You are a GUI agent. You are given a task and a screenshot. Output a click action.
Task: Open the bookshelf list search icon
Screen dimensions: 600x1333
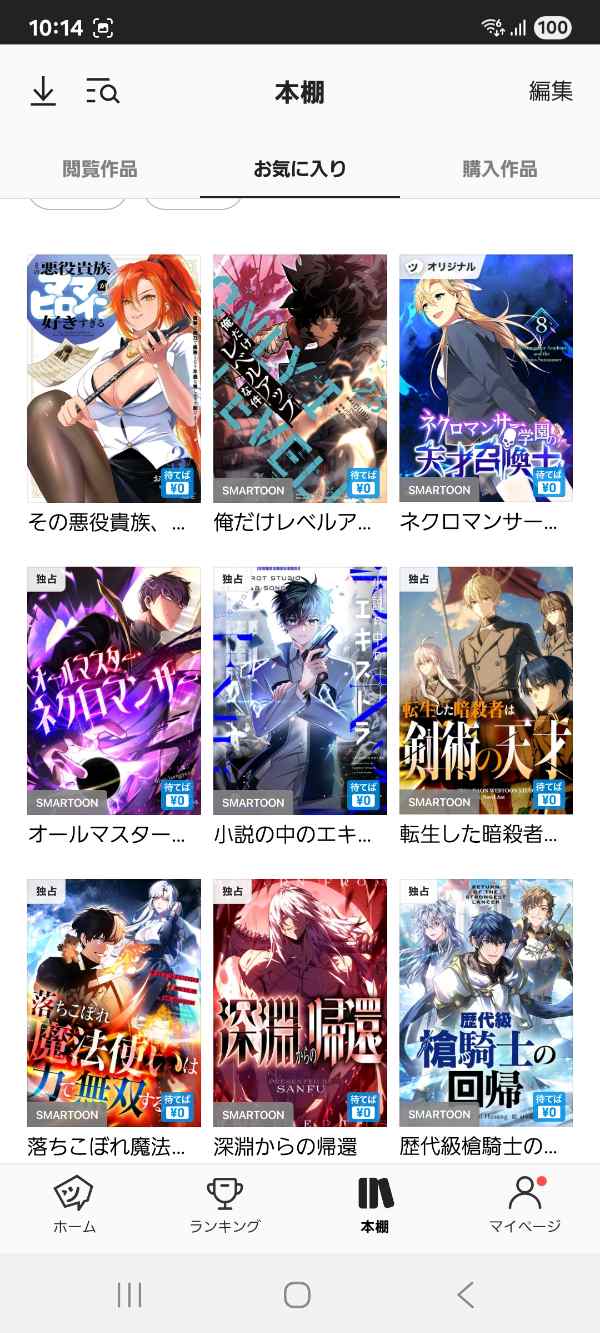(x=102, y=92)
